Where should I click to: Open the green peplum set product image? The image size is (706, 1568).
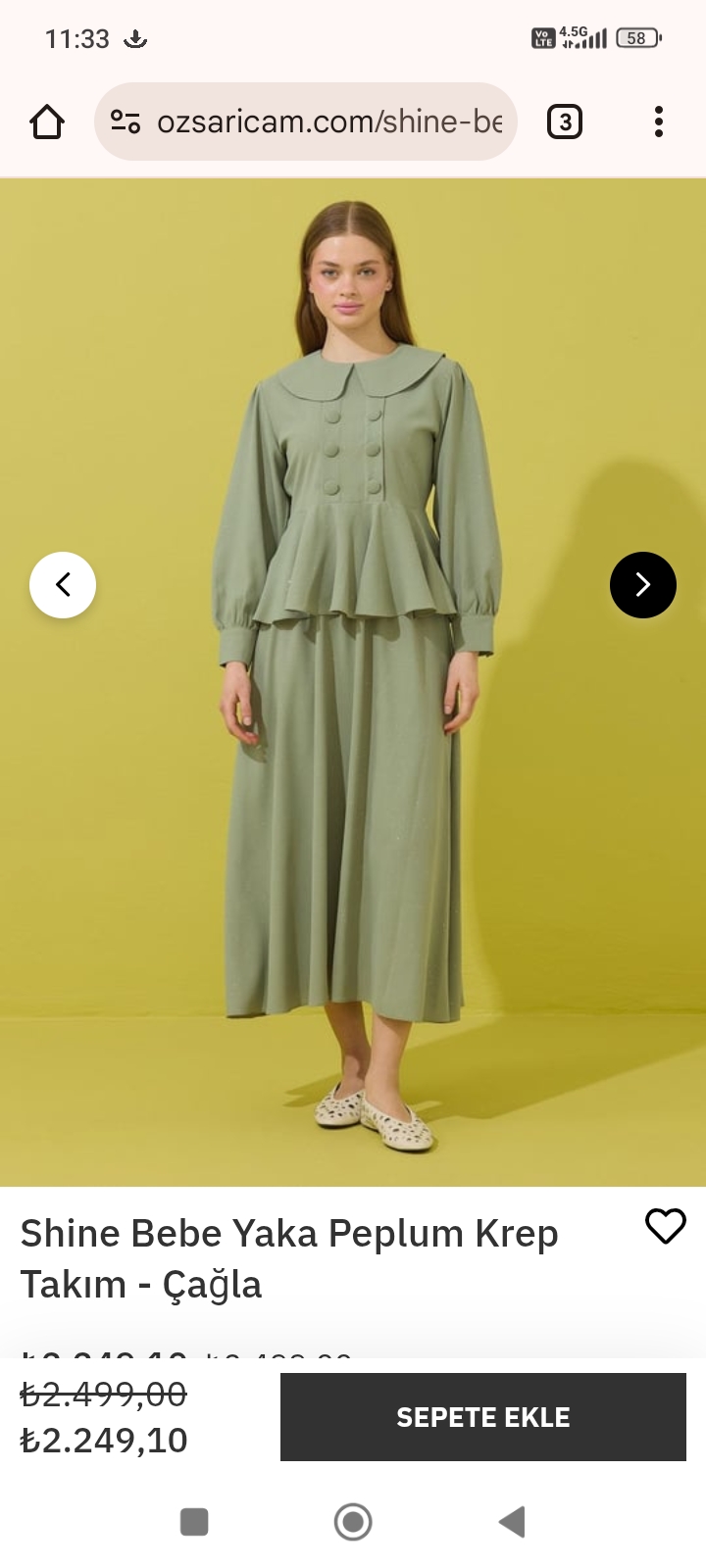(x=353, y=784)
